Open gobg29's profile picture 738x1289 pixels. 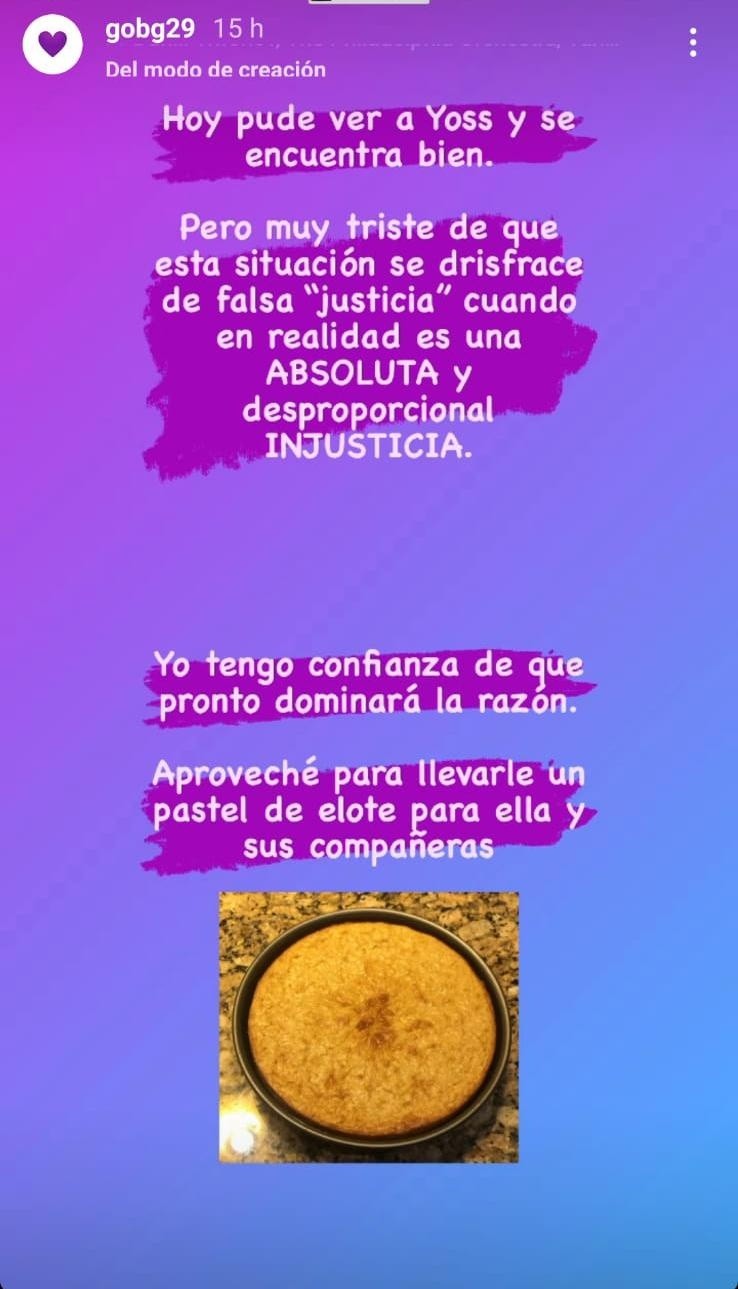(52, 45)
